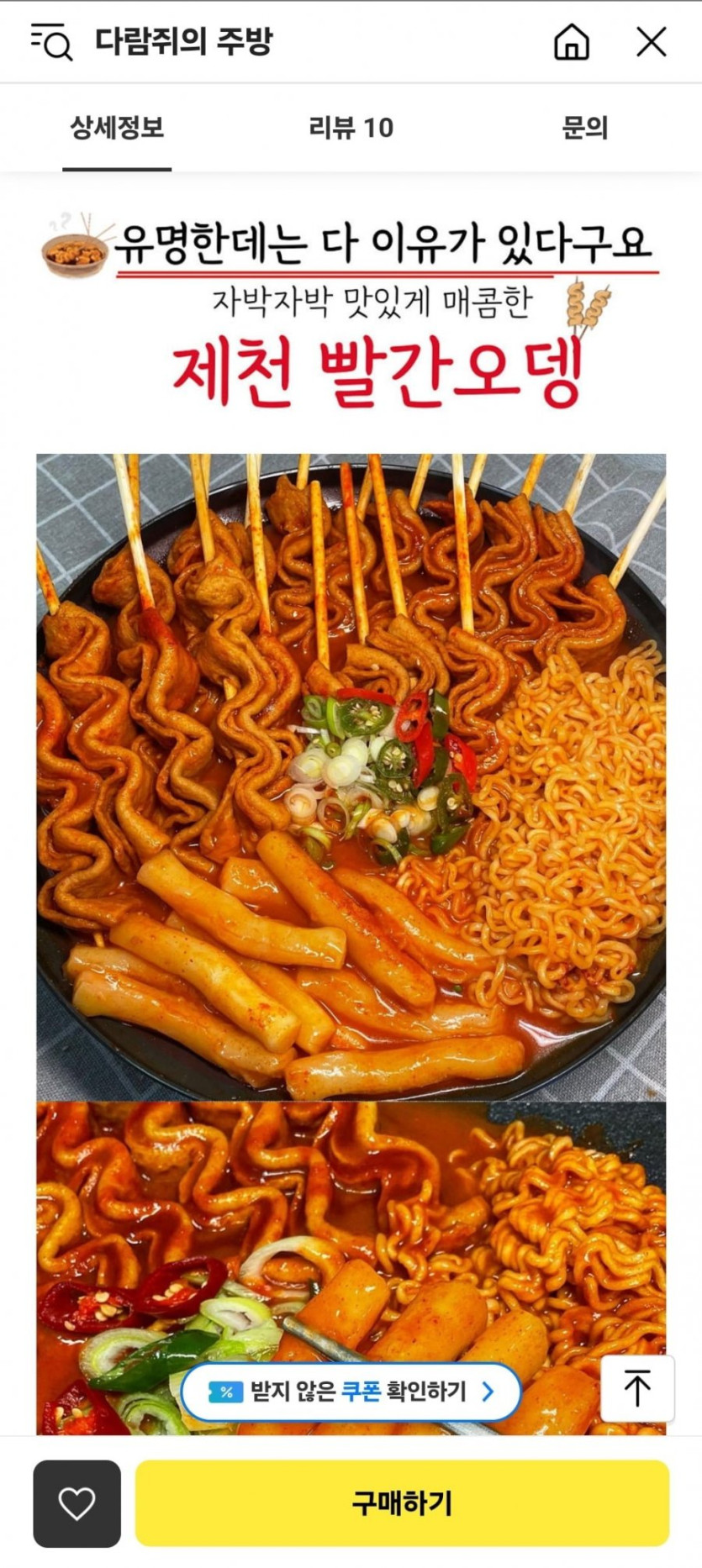Tap 구매하기 to purchase
The image size is (702, 1568).
point(402,1503)
